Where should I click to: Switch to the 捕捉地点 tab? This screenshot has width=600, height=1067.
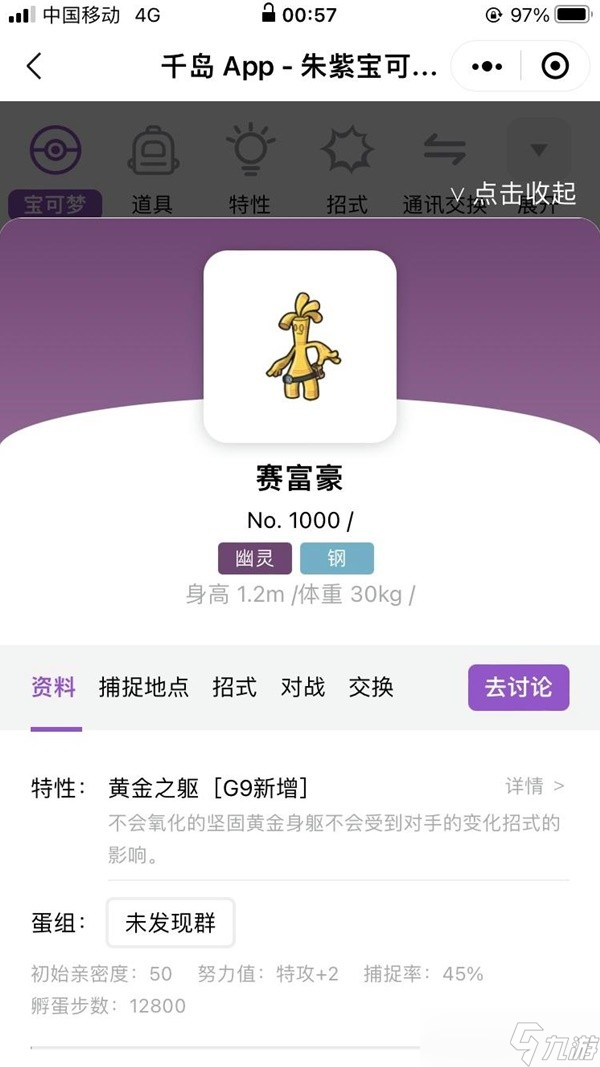(144, 688)
